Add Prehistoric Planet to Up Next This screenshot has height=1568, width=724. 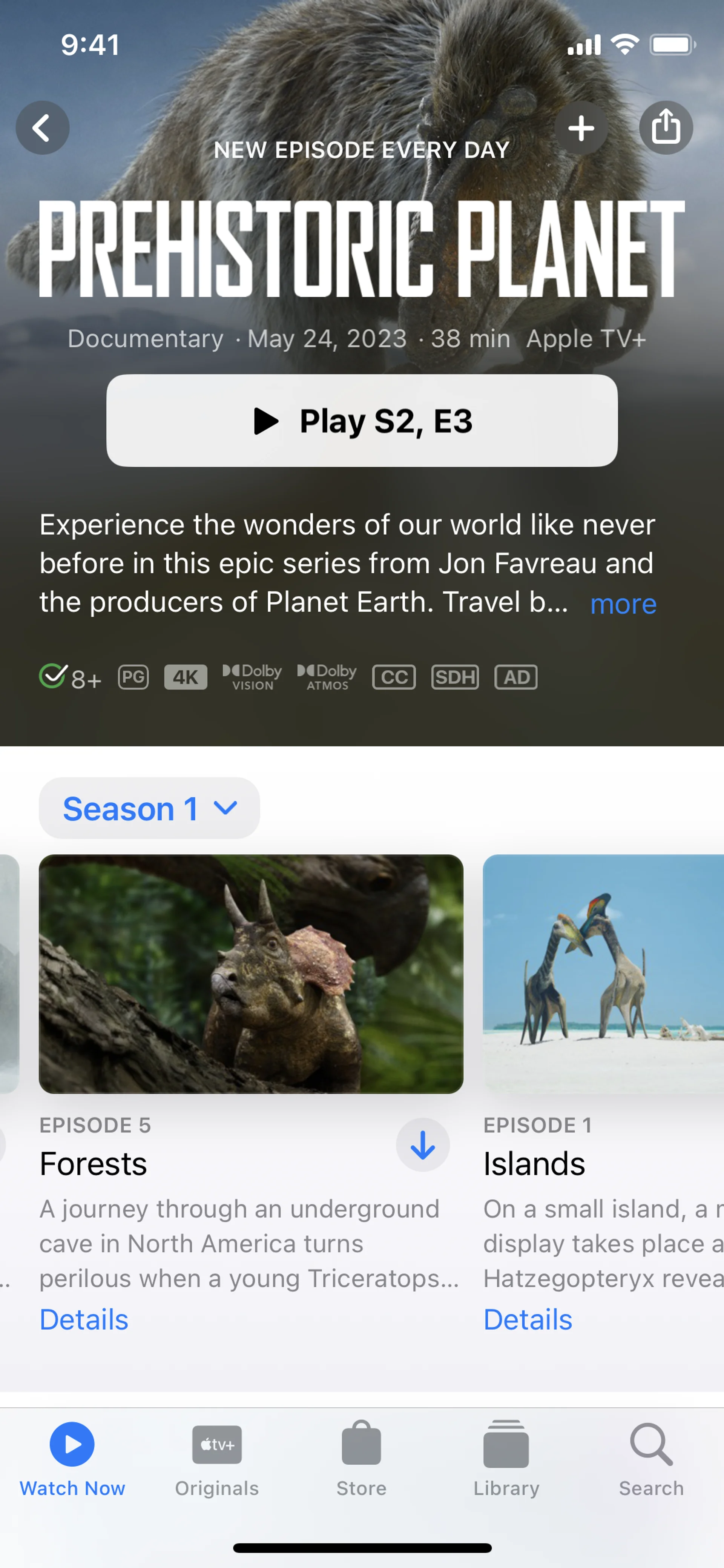pyautogui.click(x=581, y=128)
